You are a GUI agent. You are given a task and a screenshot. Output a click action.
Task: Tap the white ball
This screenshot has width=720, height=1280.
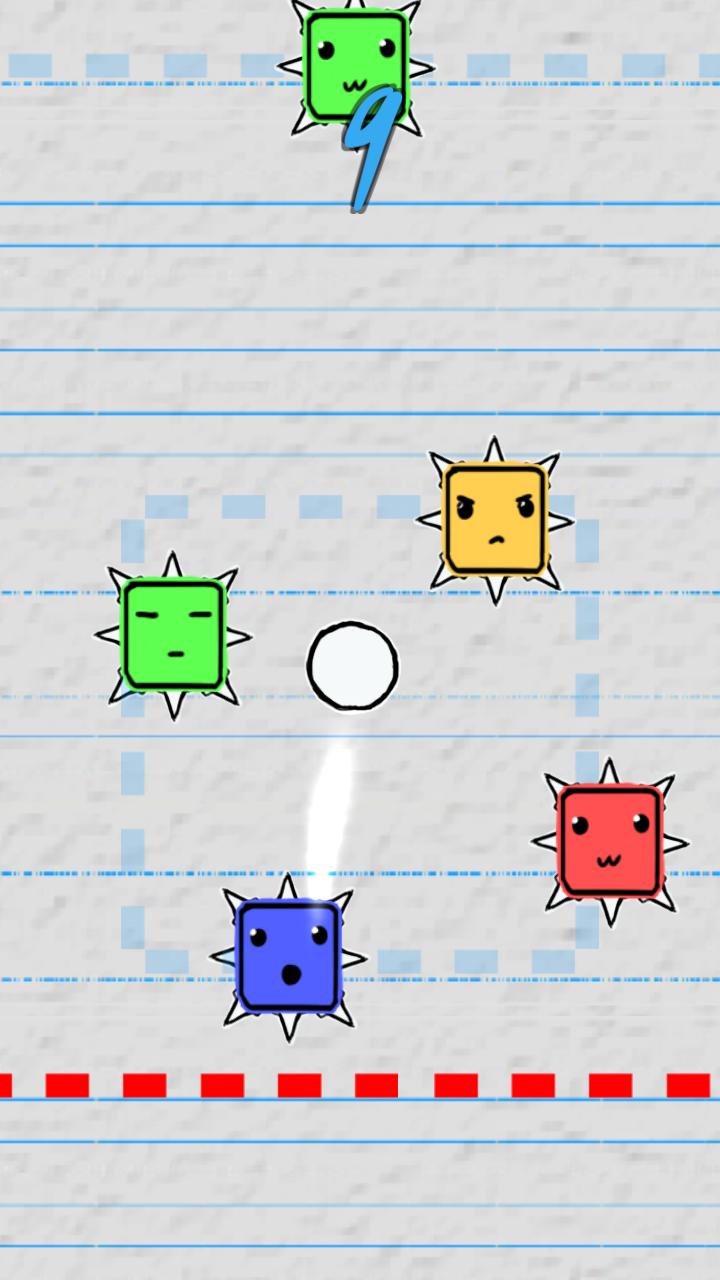click(352, 666)
